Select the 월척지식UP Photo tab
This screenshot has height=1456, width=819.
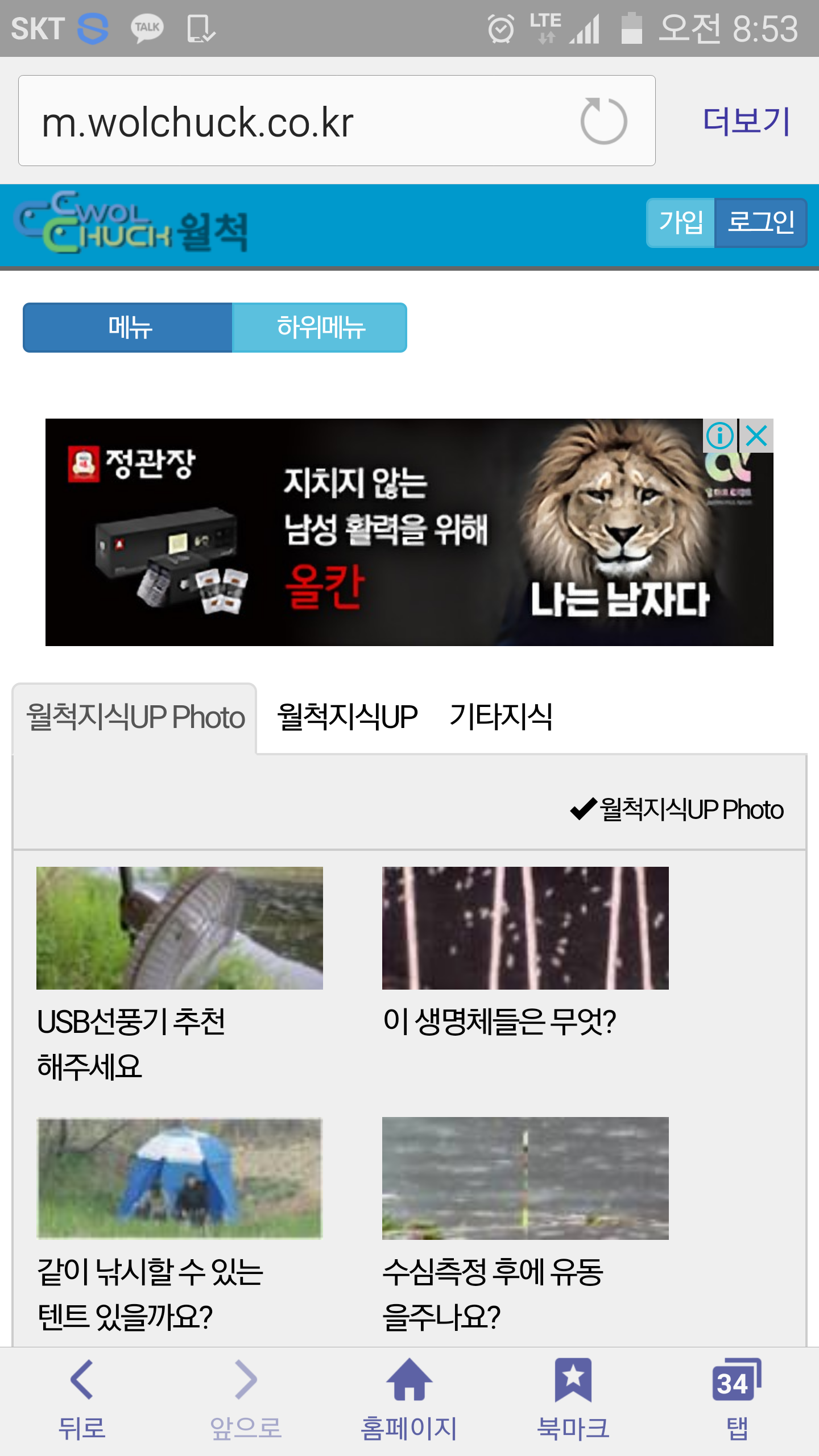[135, 718]
